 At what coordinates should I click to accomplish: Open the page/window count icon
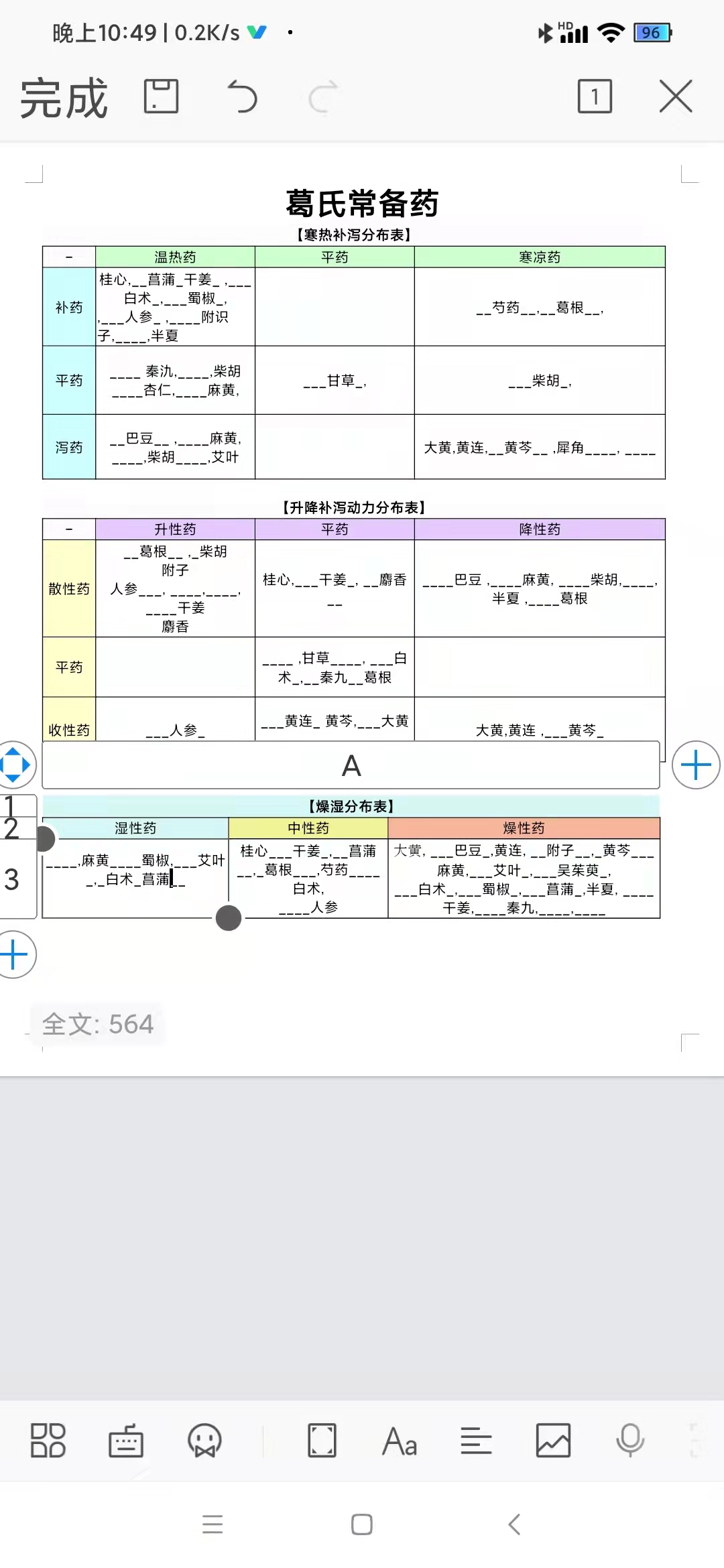click(595, 96)
